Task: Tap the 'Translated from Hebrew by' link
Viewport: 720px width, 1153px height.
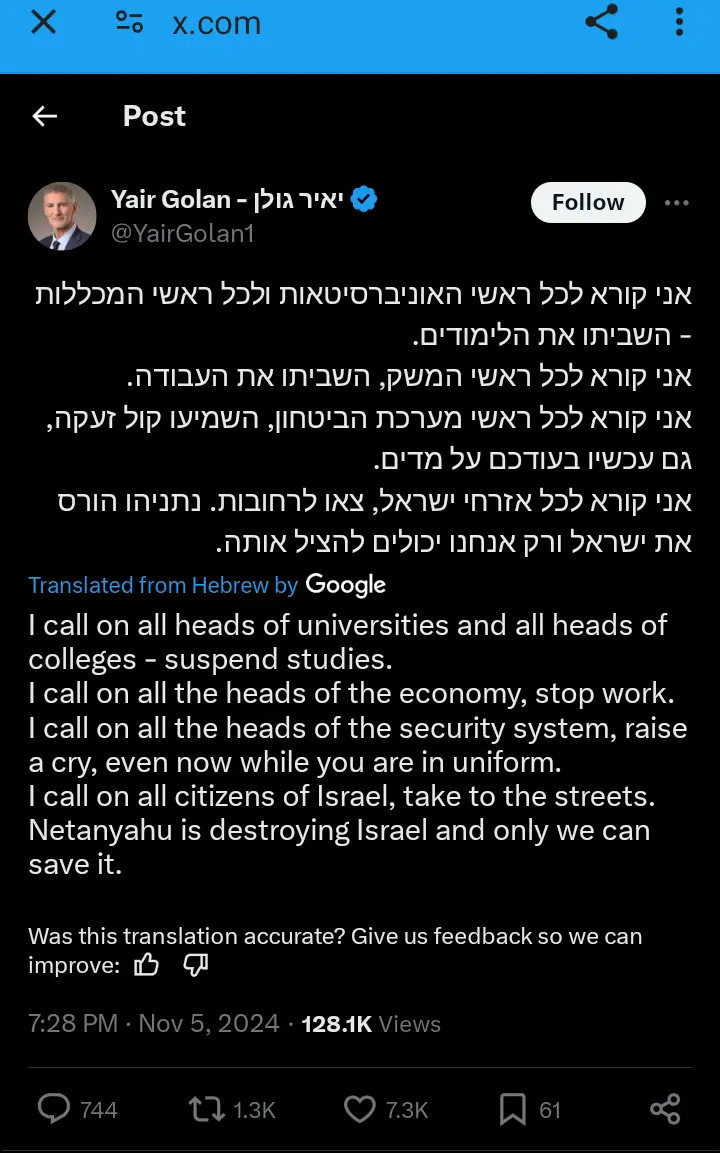Action: [x=163, y=585]
